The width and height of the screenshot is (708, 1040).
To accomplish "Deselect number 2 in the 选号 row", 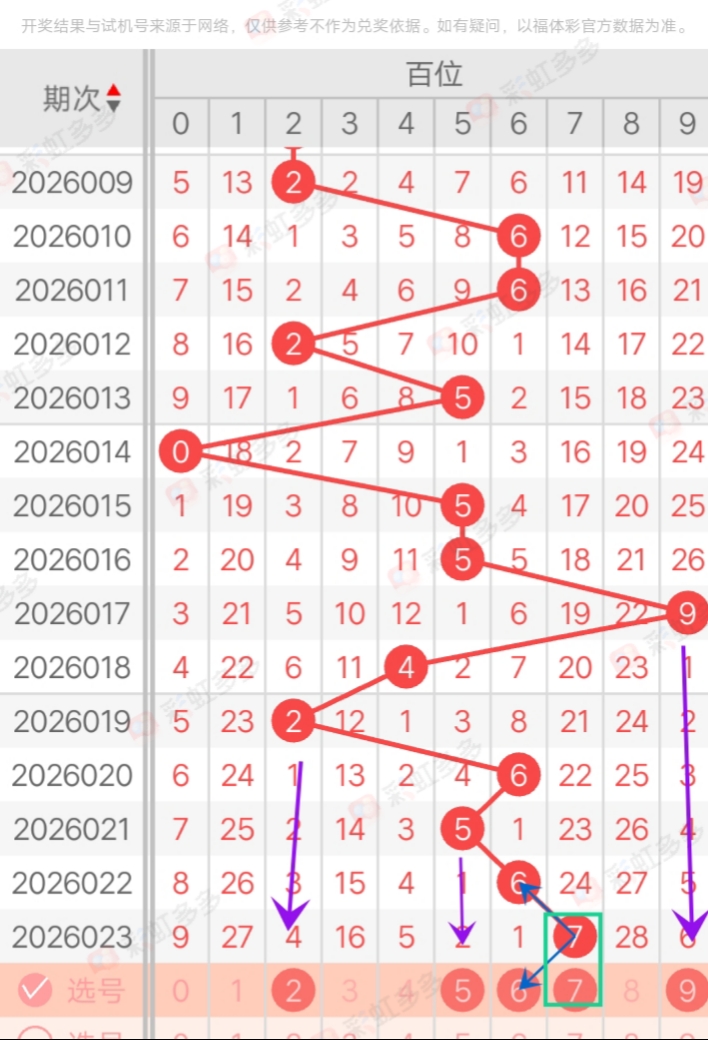I will coord(293,990).
